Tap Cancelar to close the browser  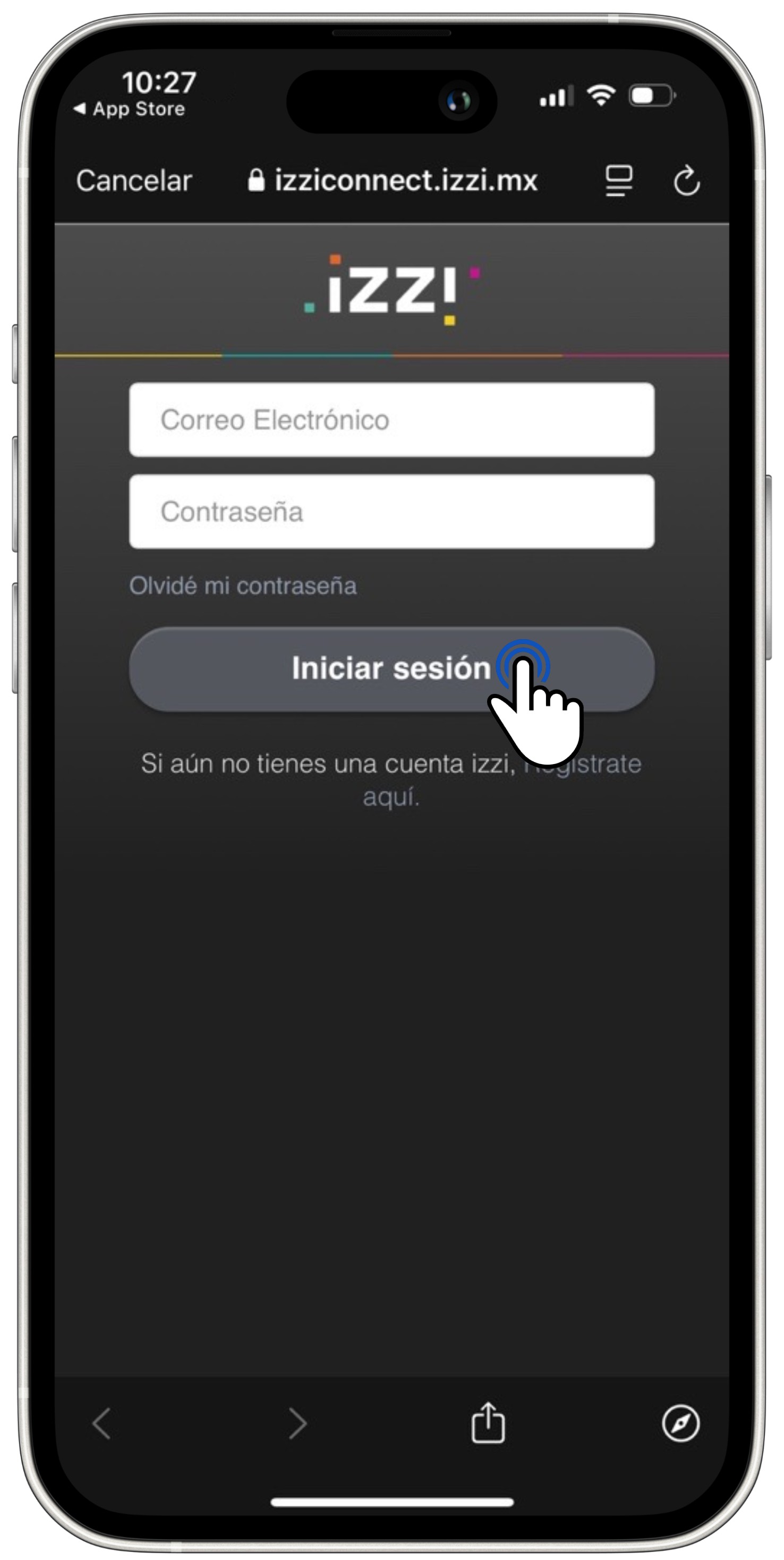click(134, 181)
